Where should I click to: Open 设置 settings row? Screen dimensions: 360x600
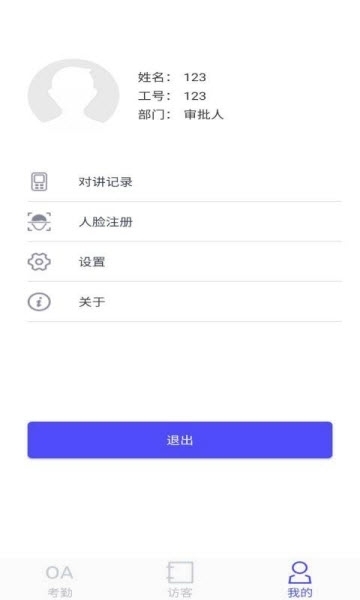point(184,262)
